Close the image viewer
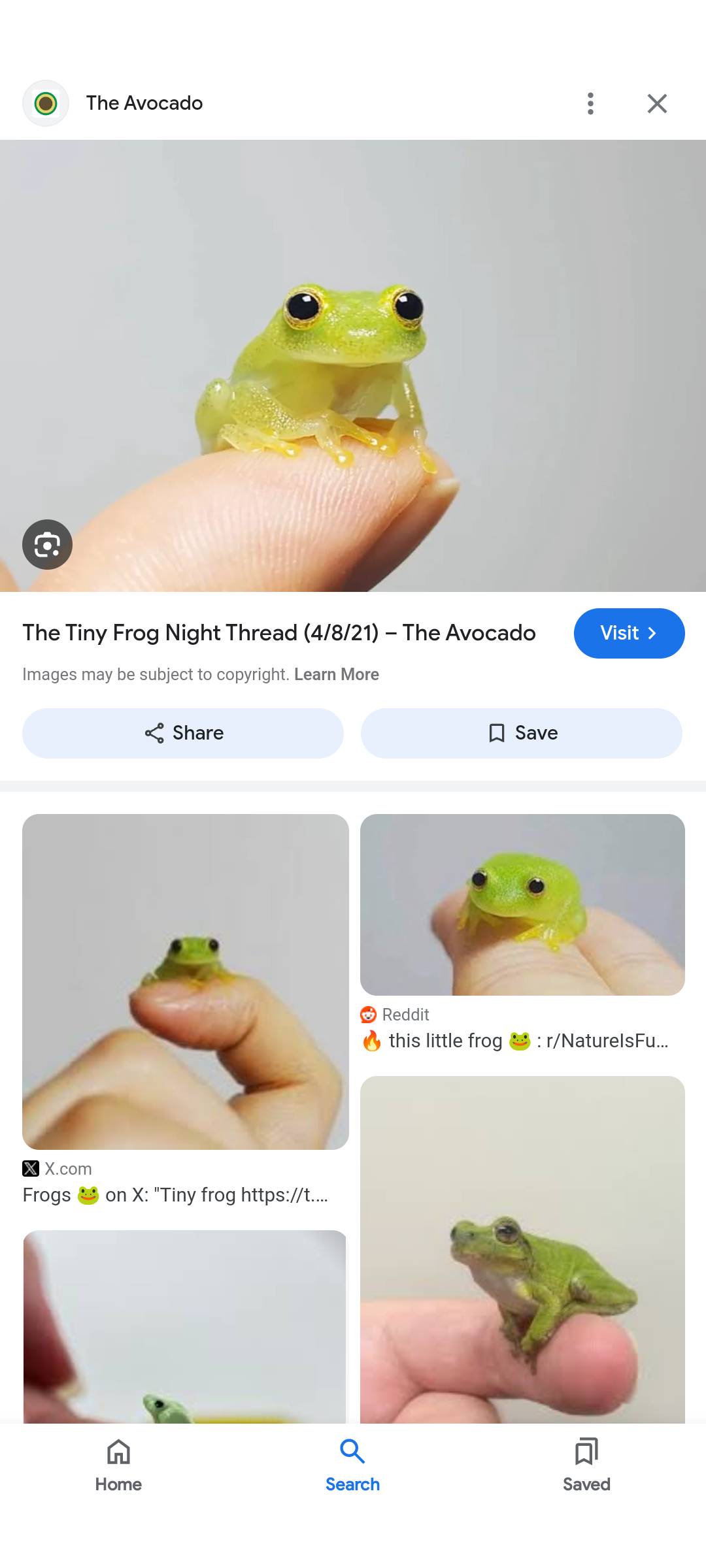706x1568 pixels. pyautogui.click(x=657, y=103)
